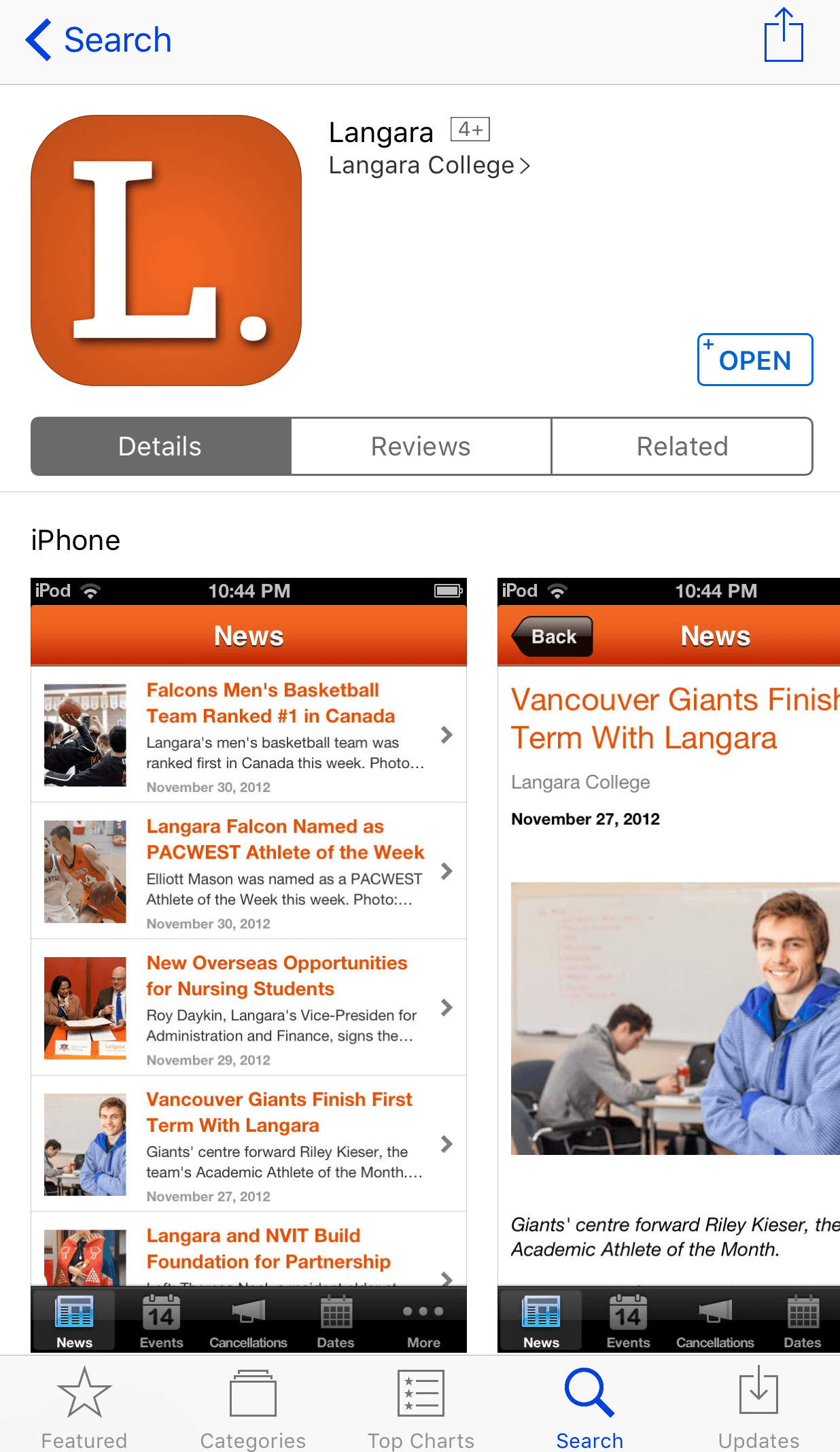The height and width of the screenshot is (1452, 840).
Task: Select the Details segment
Action: 161,447
